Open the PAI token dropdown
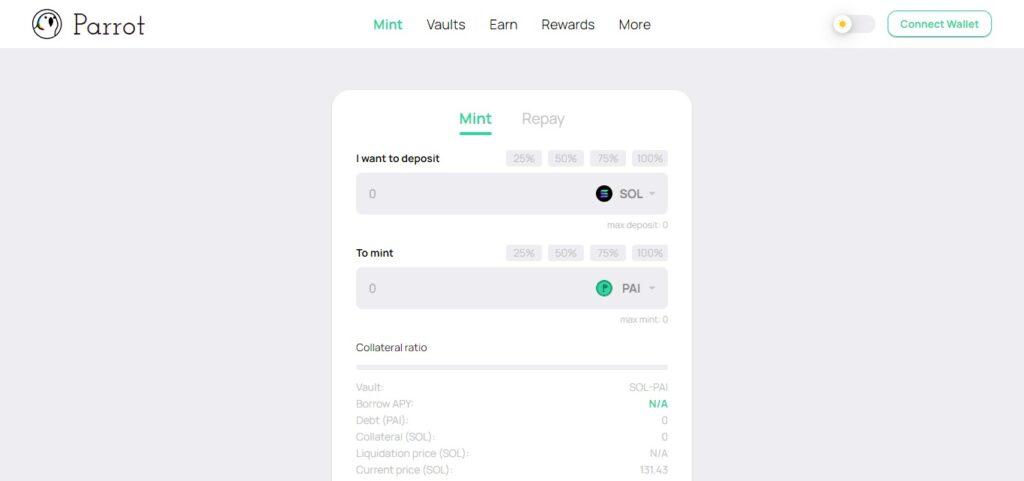1024x481 pixels. 627,288
